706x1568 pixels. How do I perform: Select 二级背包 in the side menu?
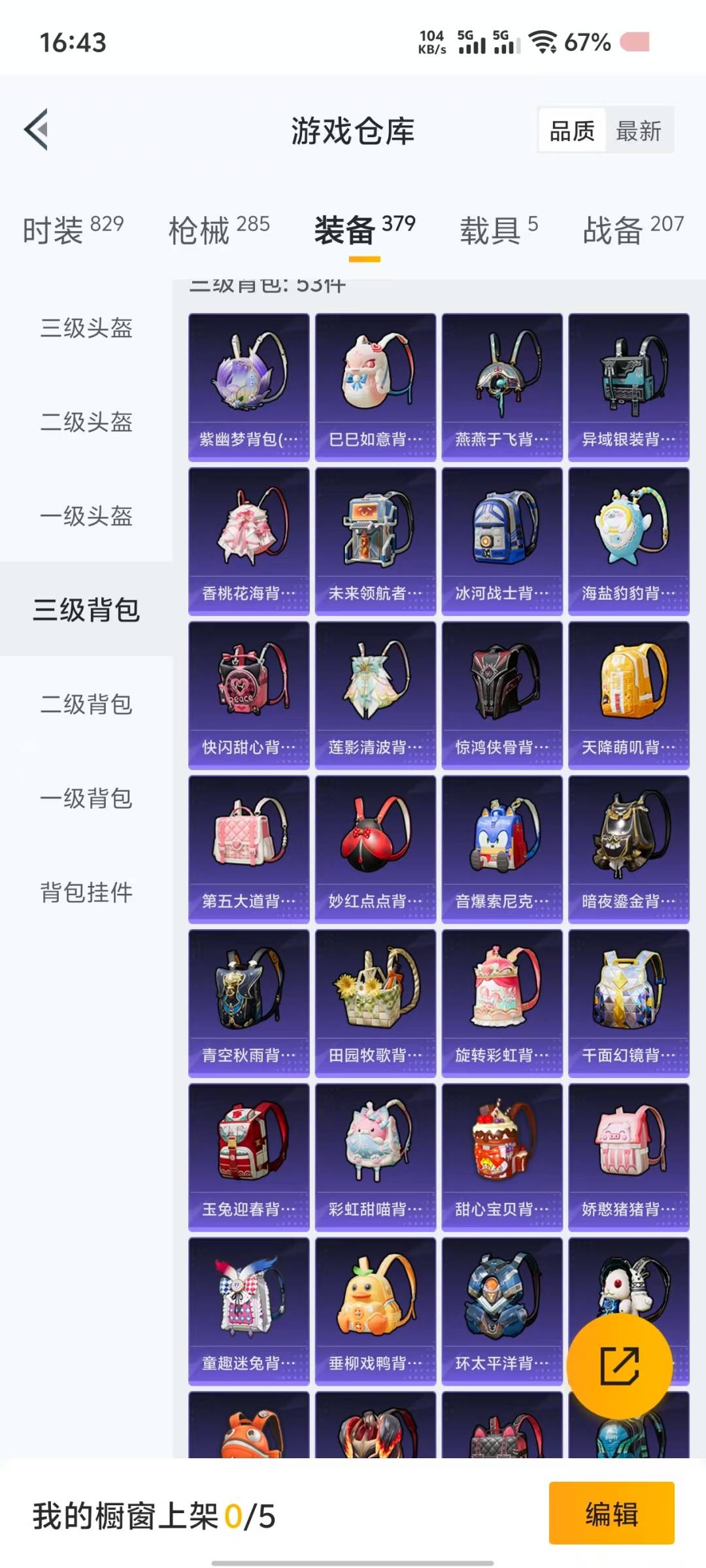86,704
